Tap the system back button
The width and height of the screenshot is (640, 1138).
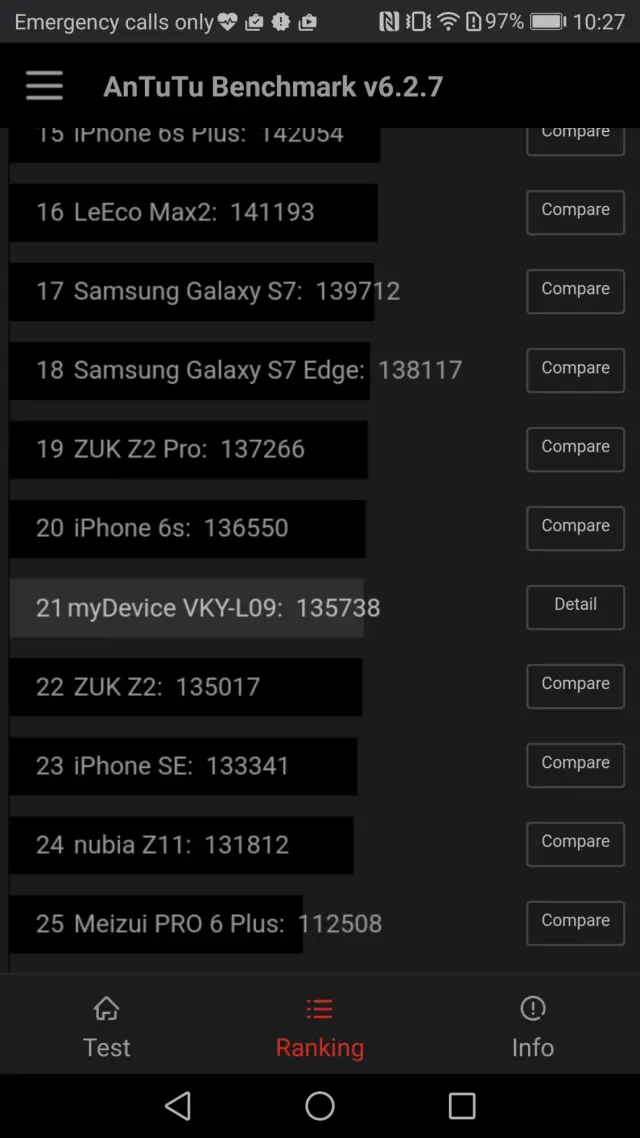178,1105
